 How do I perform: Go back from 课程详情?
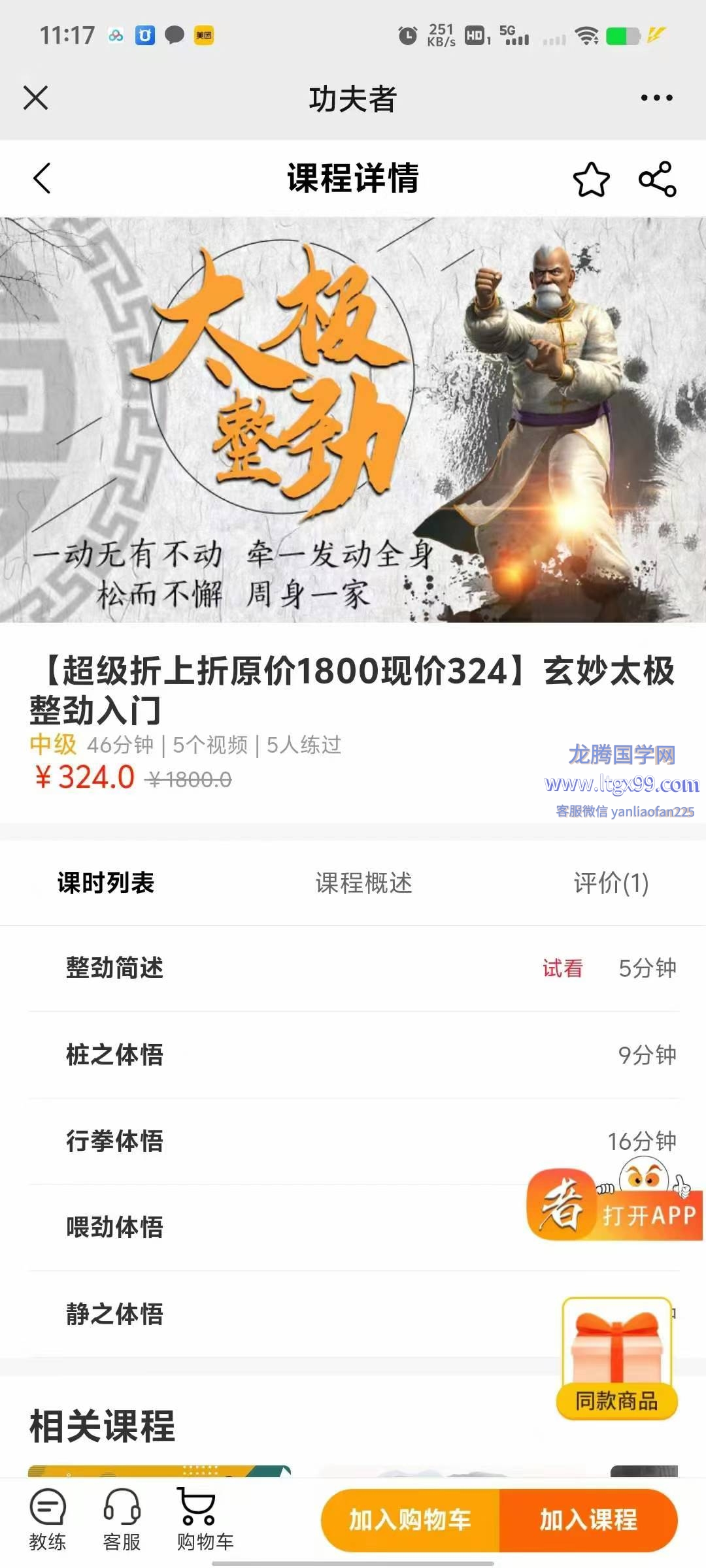point(42,178)
